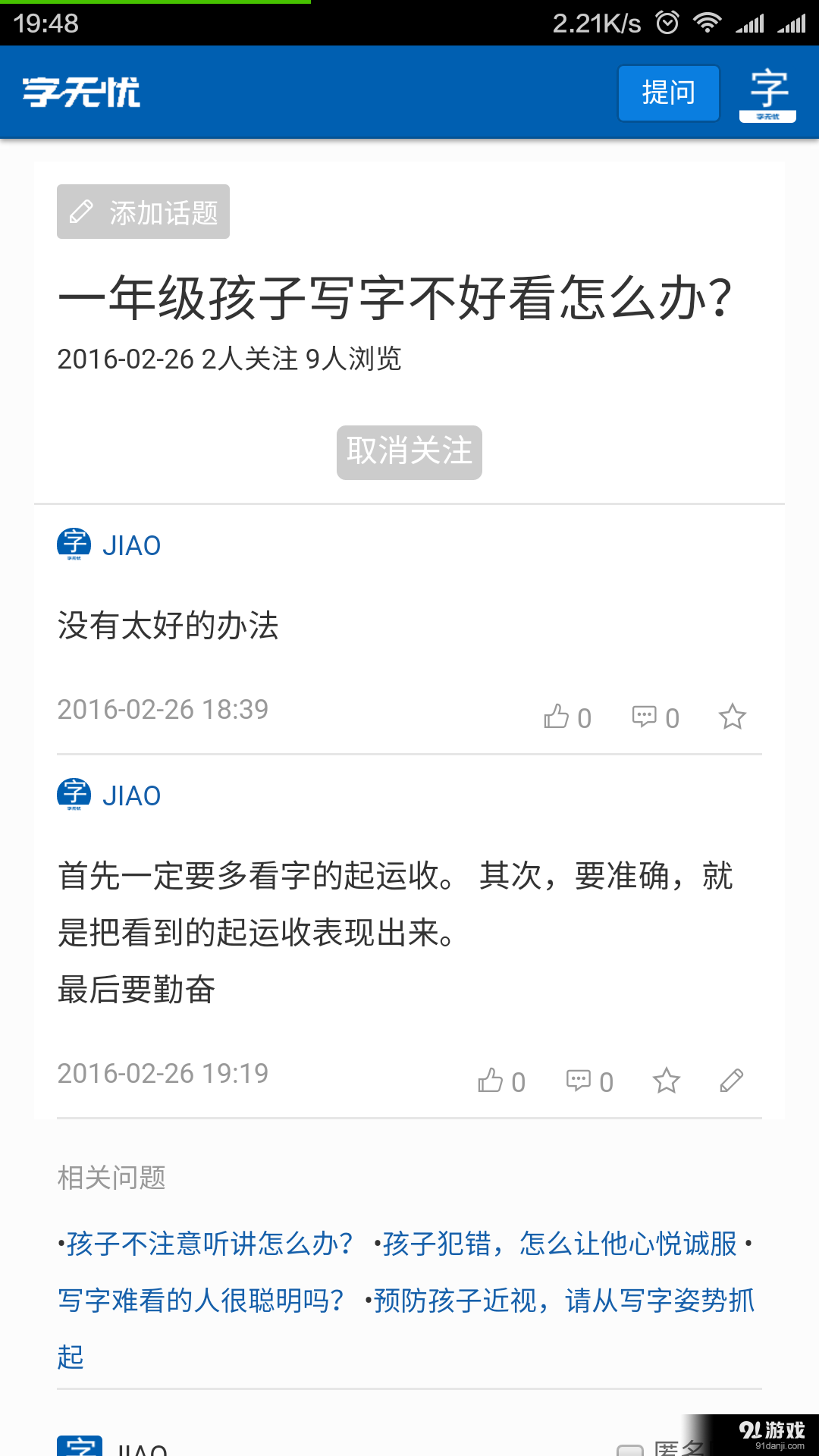Click the JIAO username on the first answer
This screenshot has width=819, height=1456.
pos(132,544)
